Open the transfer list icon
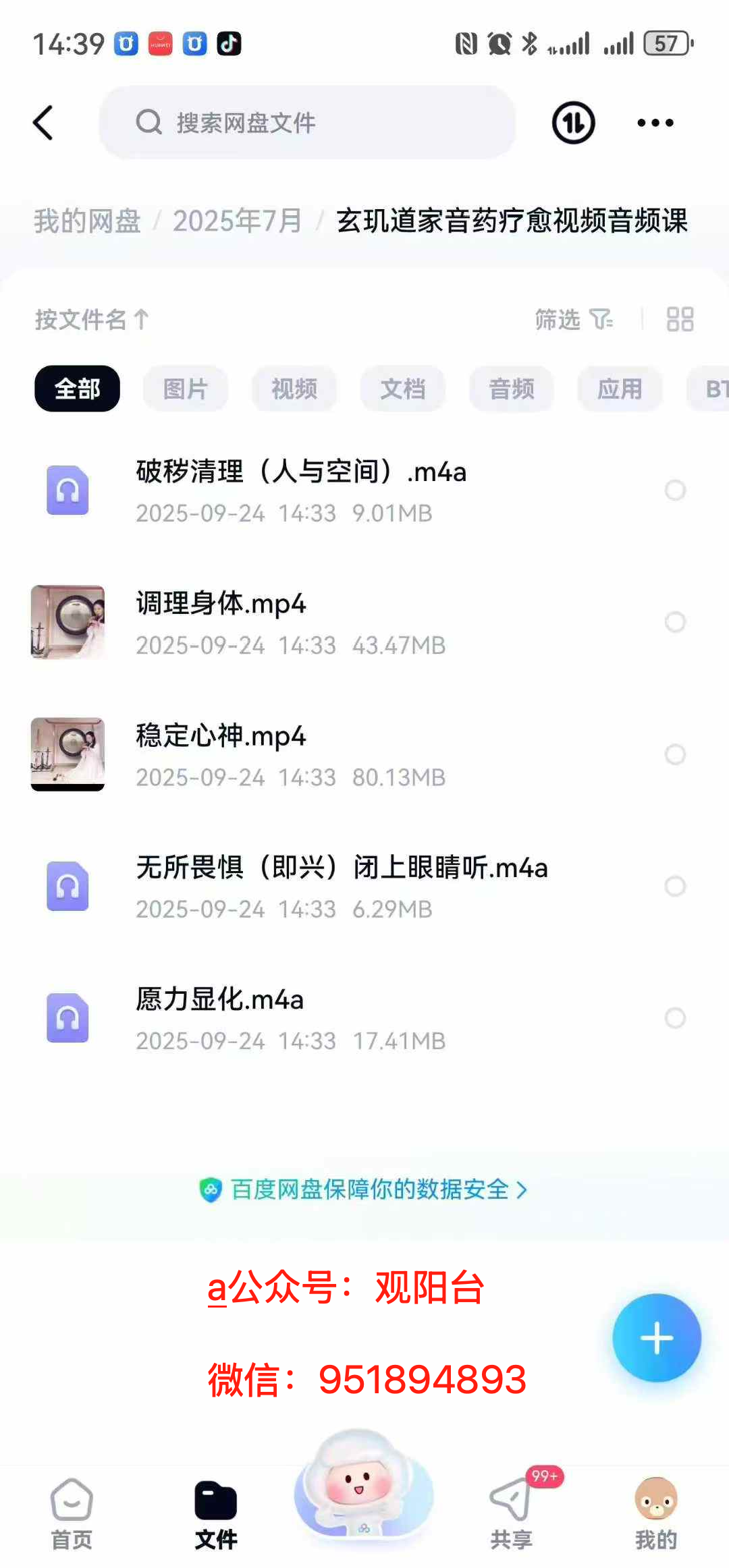 (573, 123)
